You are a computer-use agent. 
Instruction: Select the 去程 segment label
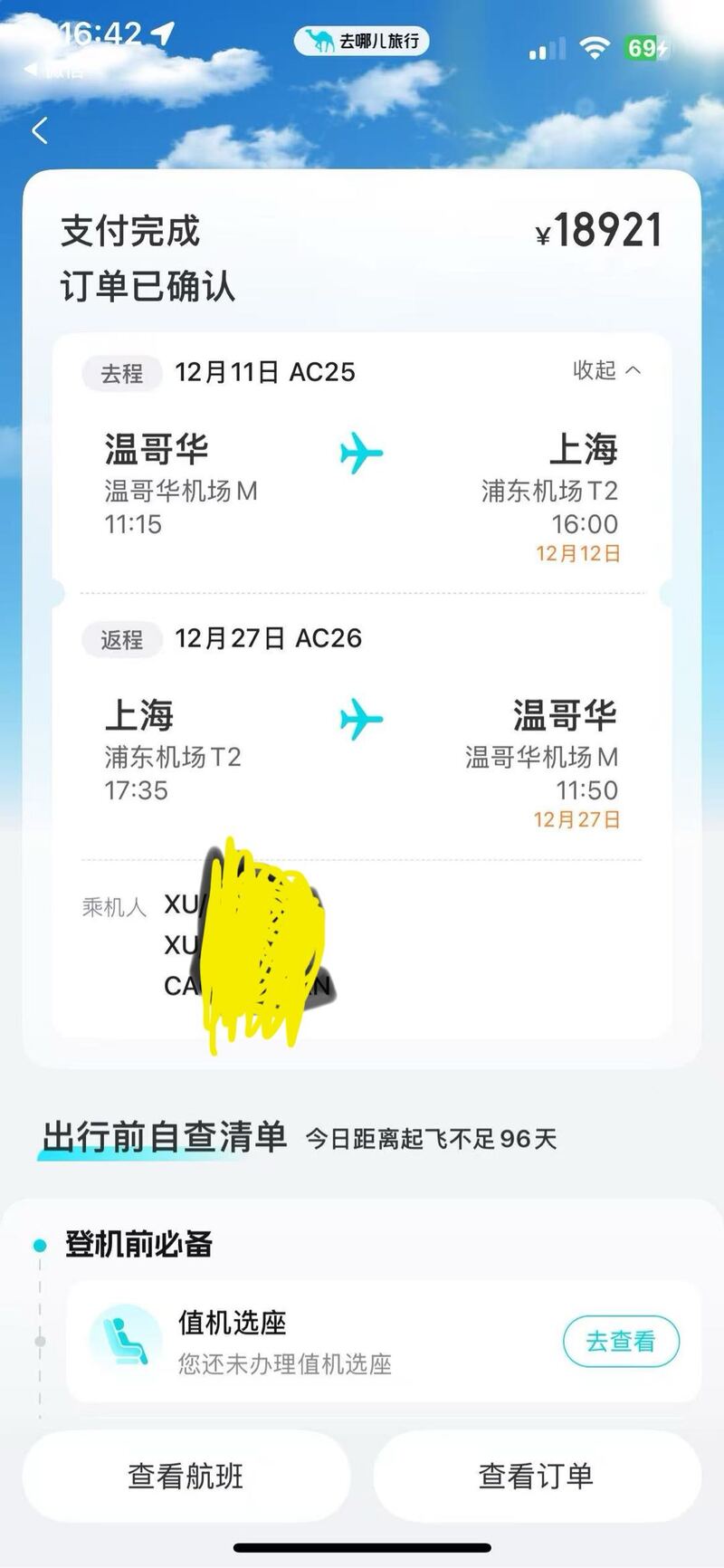click(x=121, y=373)
